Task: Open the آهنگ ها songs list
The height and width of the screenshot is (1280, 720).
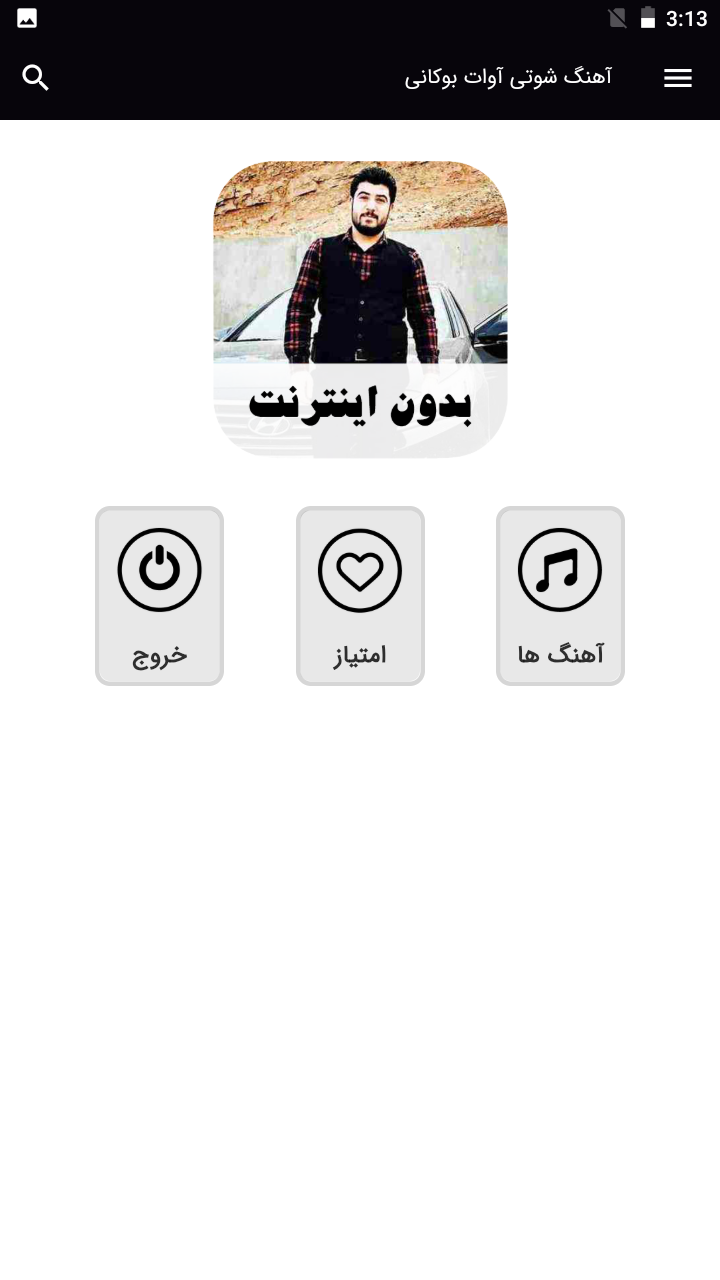Action: pos(560,596)
